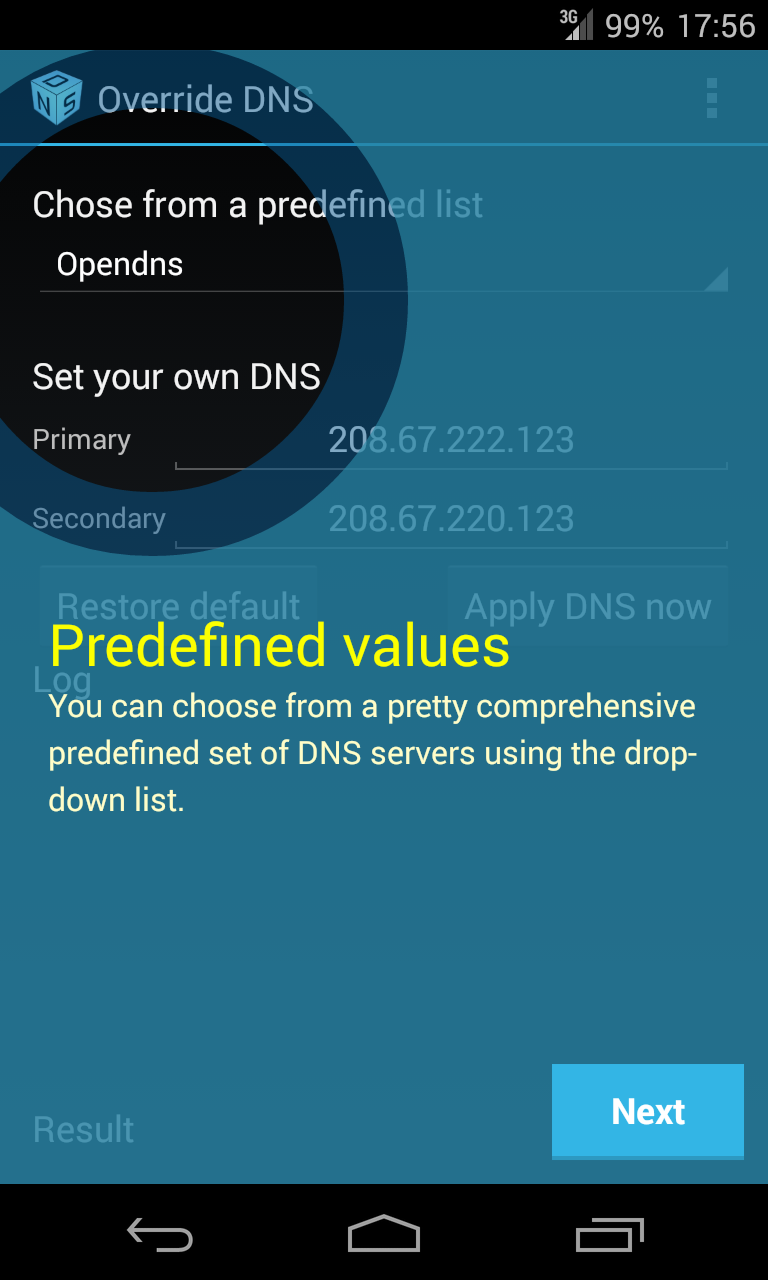This screenshot has width=768, height=1280.
Task: Open the recent apps view
Action: 610,1234
